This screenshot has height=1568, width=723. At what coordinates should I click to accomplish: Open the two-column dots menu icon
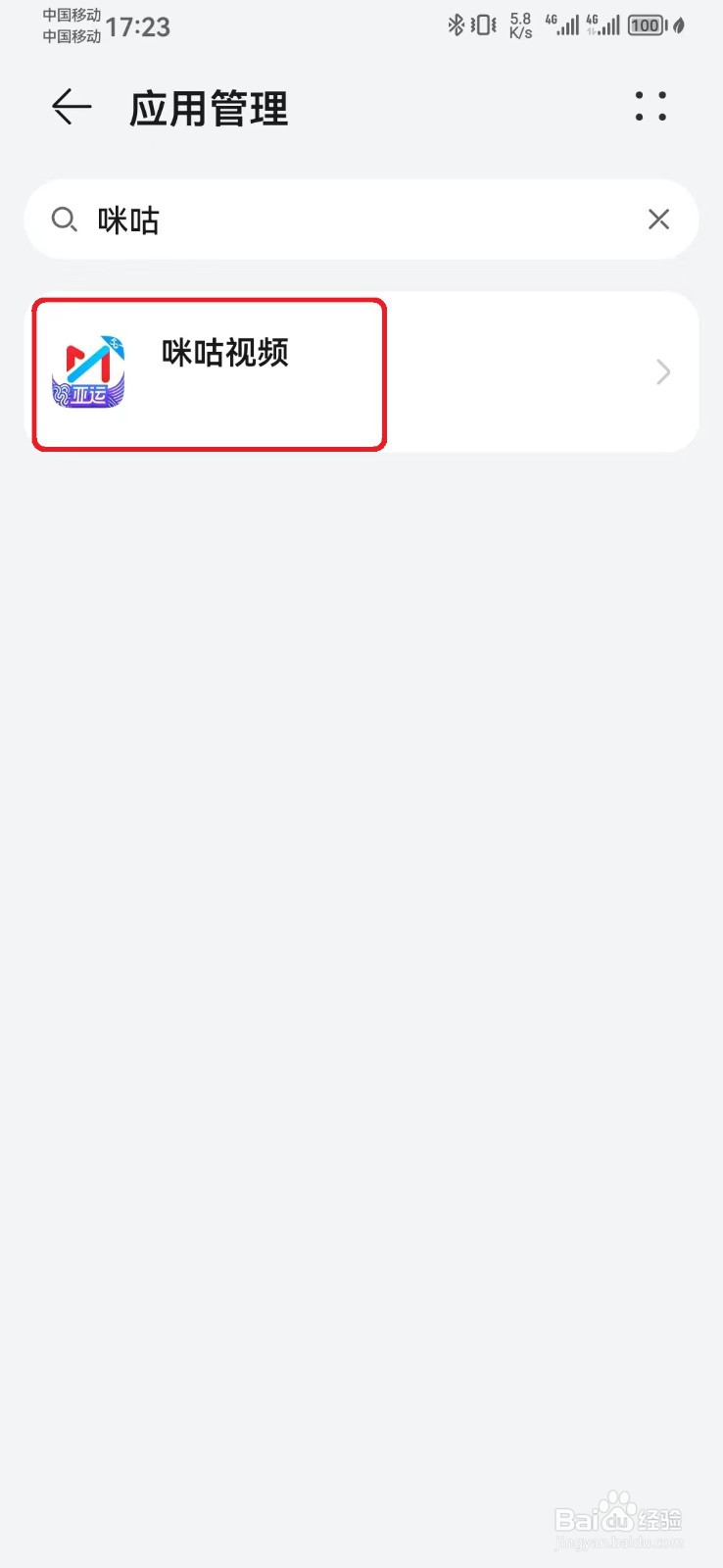point(650,108)
